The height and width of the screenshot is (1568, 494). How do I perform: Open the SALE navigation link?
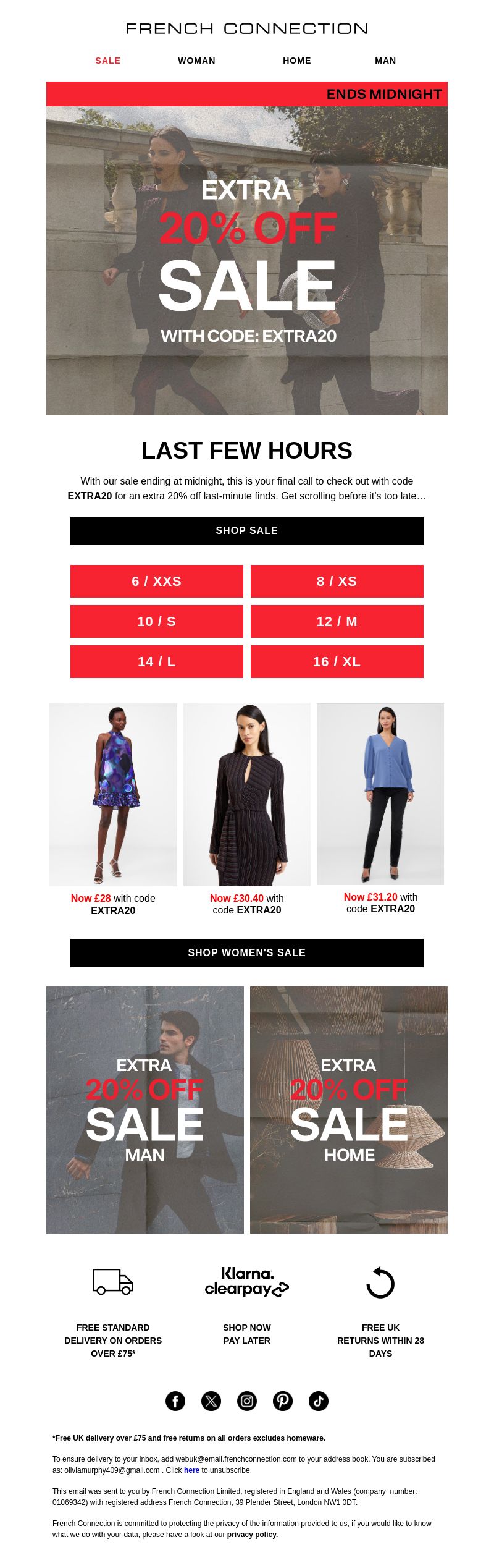[107, 61]
